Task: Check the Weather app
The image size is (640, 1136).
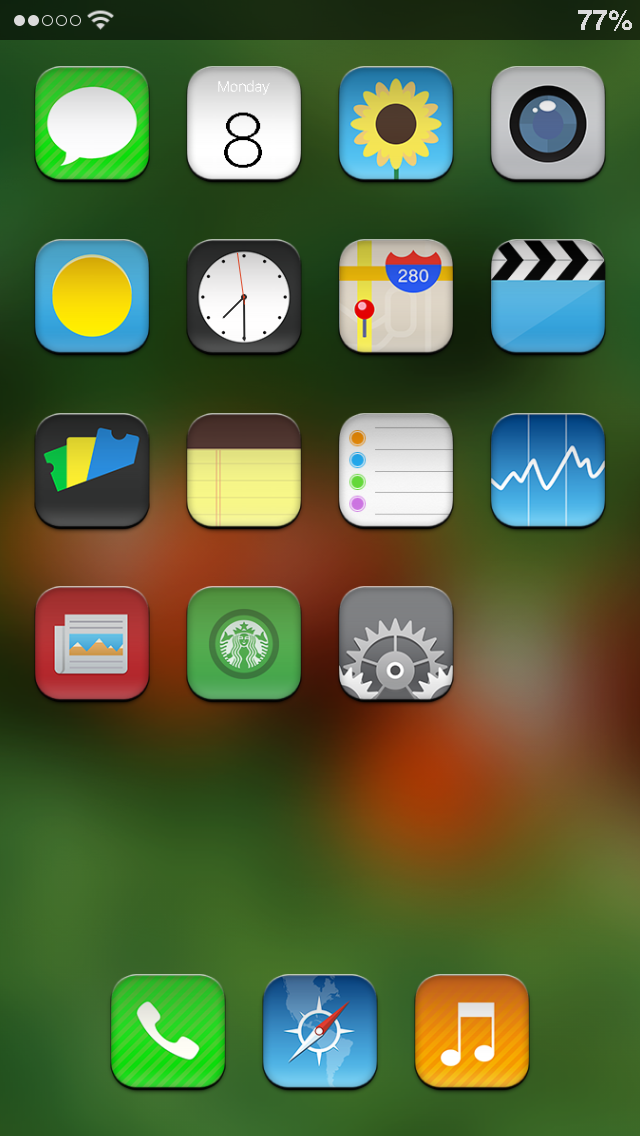Action: click(x=92, y=296)
